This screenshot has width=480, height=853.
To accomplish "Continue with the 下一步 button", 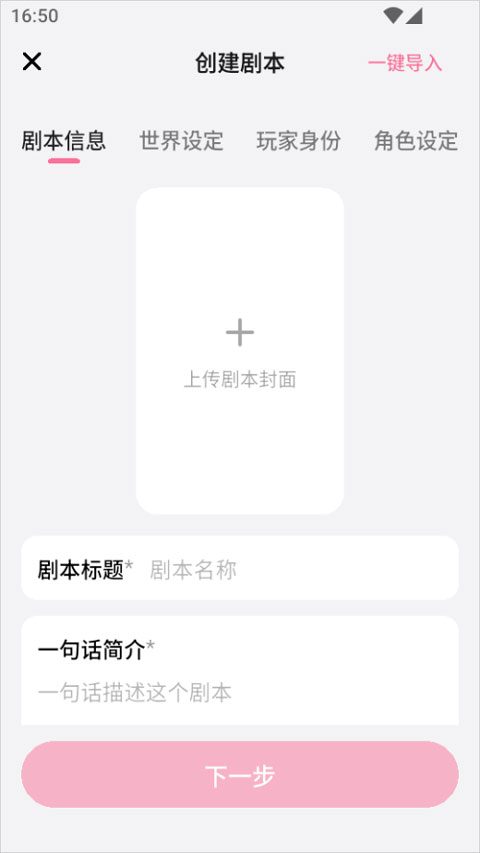I will pos(240,775).
